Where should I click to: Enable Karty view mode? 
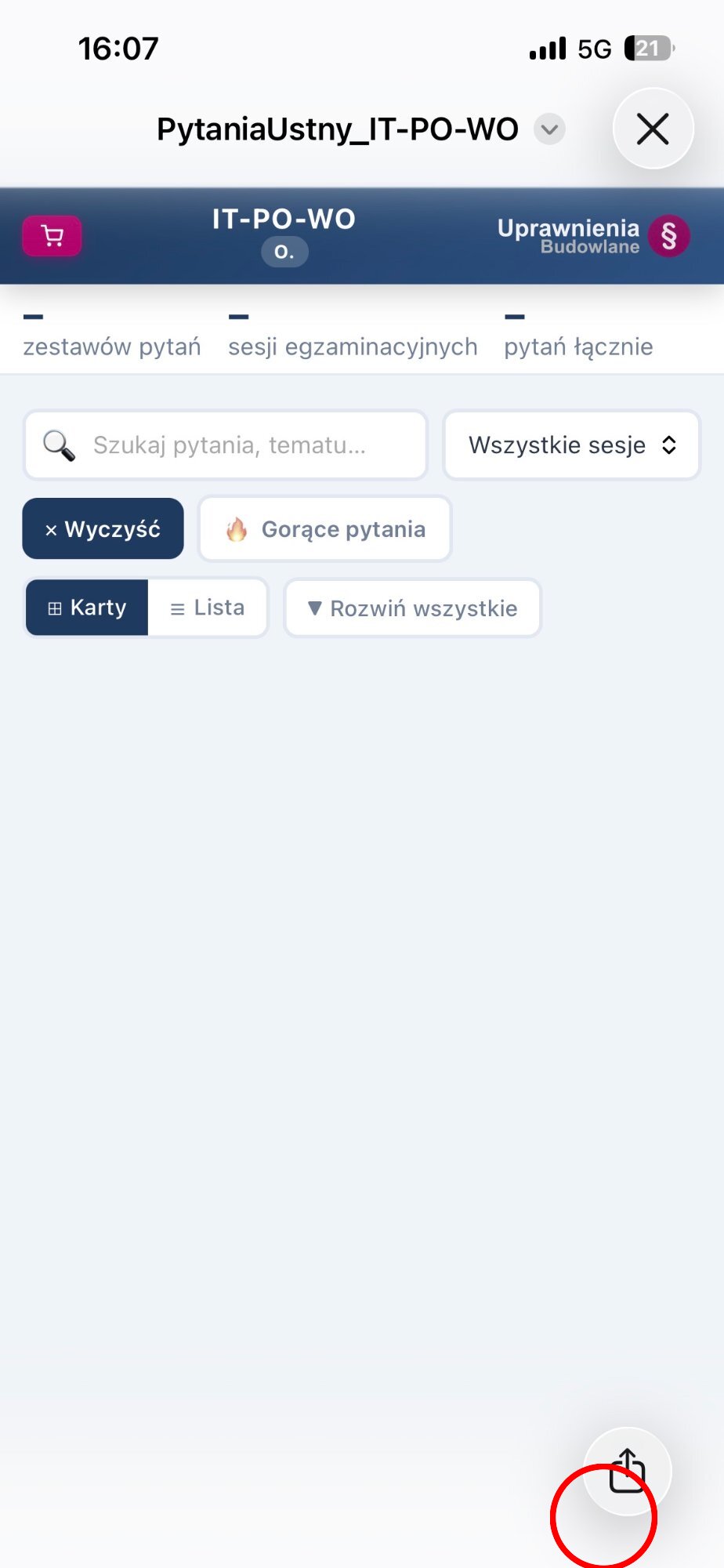(87, 607)
